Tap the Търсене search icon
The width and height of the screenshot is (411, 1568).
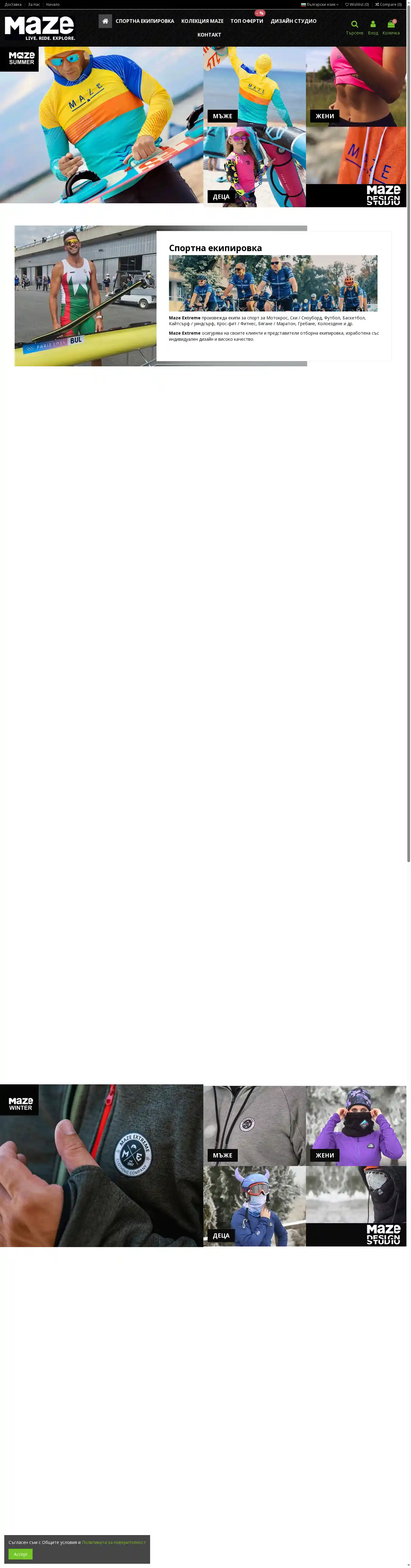tap(354, 27)
